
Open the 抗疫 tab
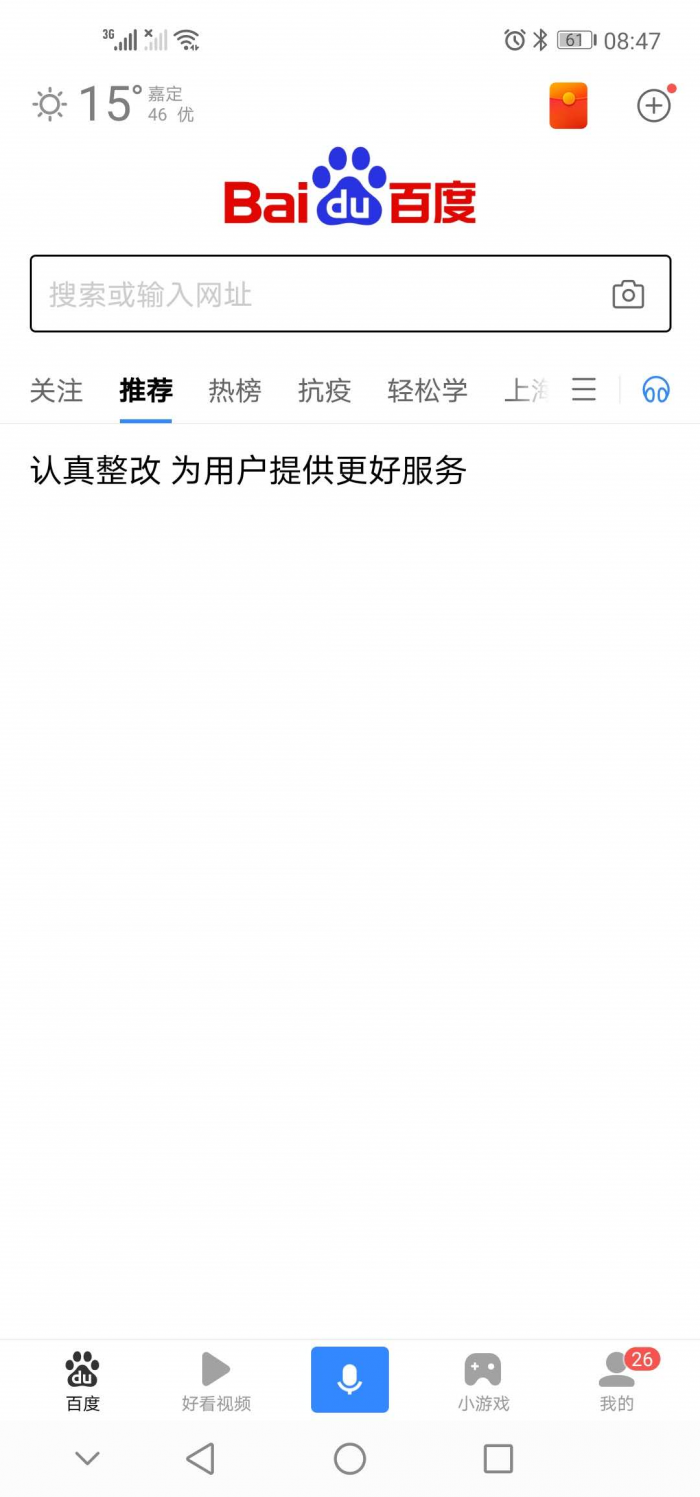(325, 390)
